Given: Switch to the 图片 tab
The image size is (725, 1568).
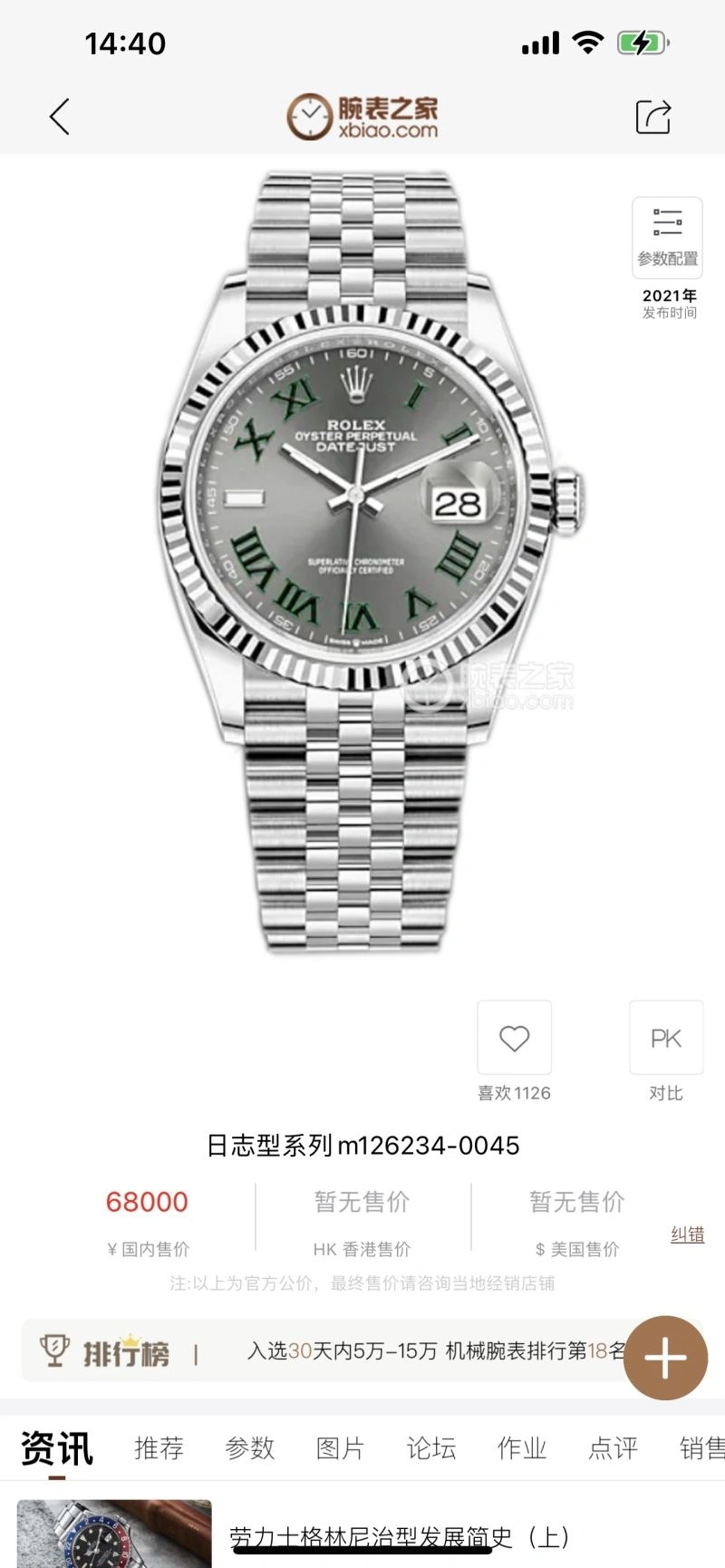Looking at the screenshot, I should (340, 1448).
